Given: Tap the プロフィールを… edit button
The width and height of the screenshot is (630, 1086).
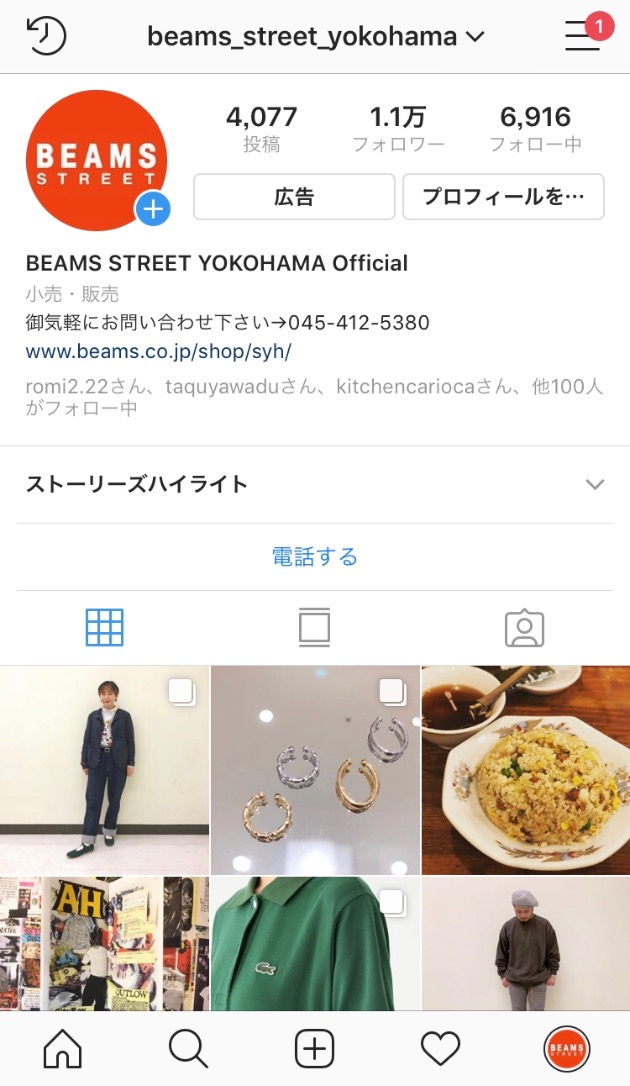Looking at the screenshot, I should coord(503,197).
